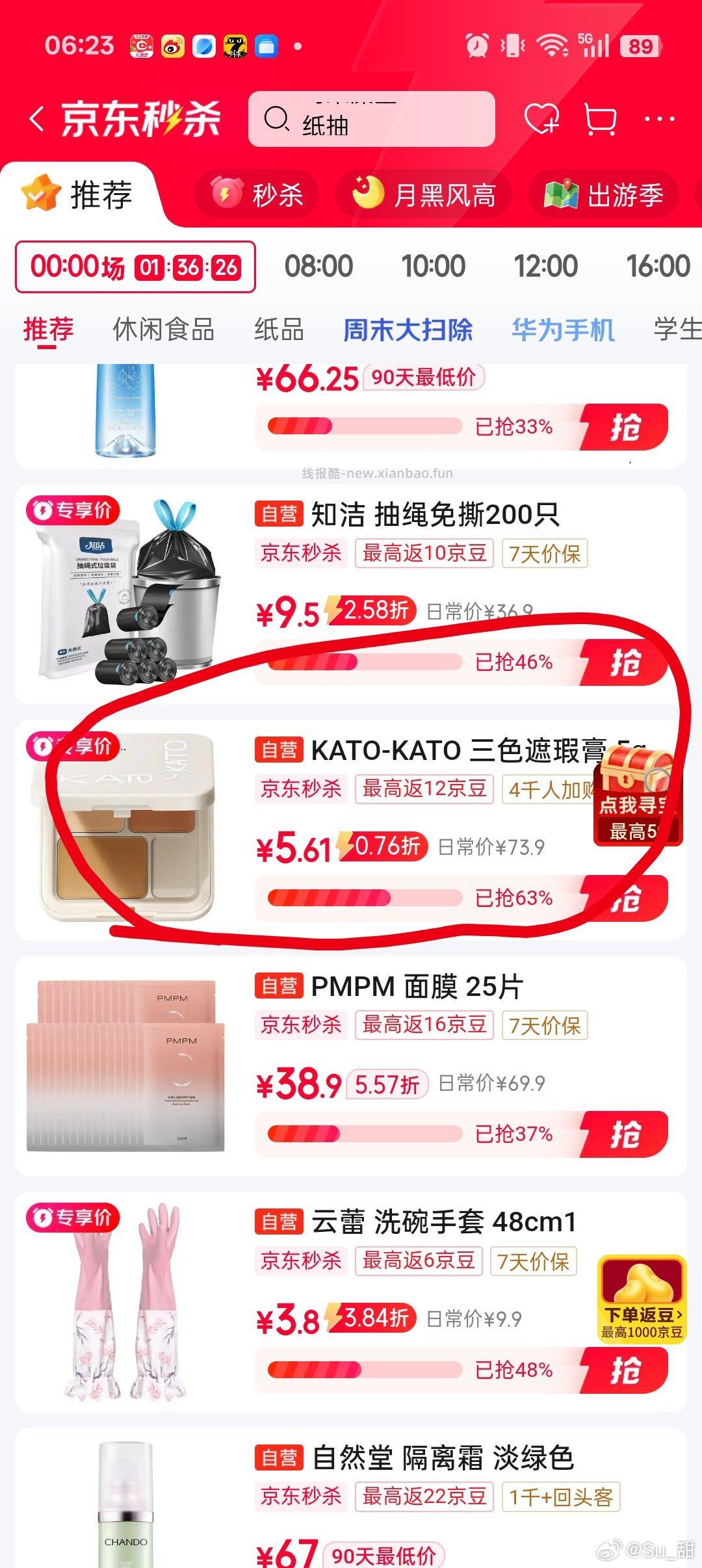The width and height of the screenshot is (702, 1568).
Task: Select the 16:00 flash sale session
Action: pos(657,267)
